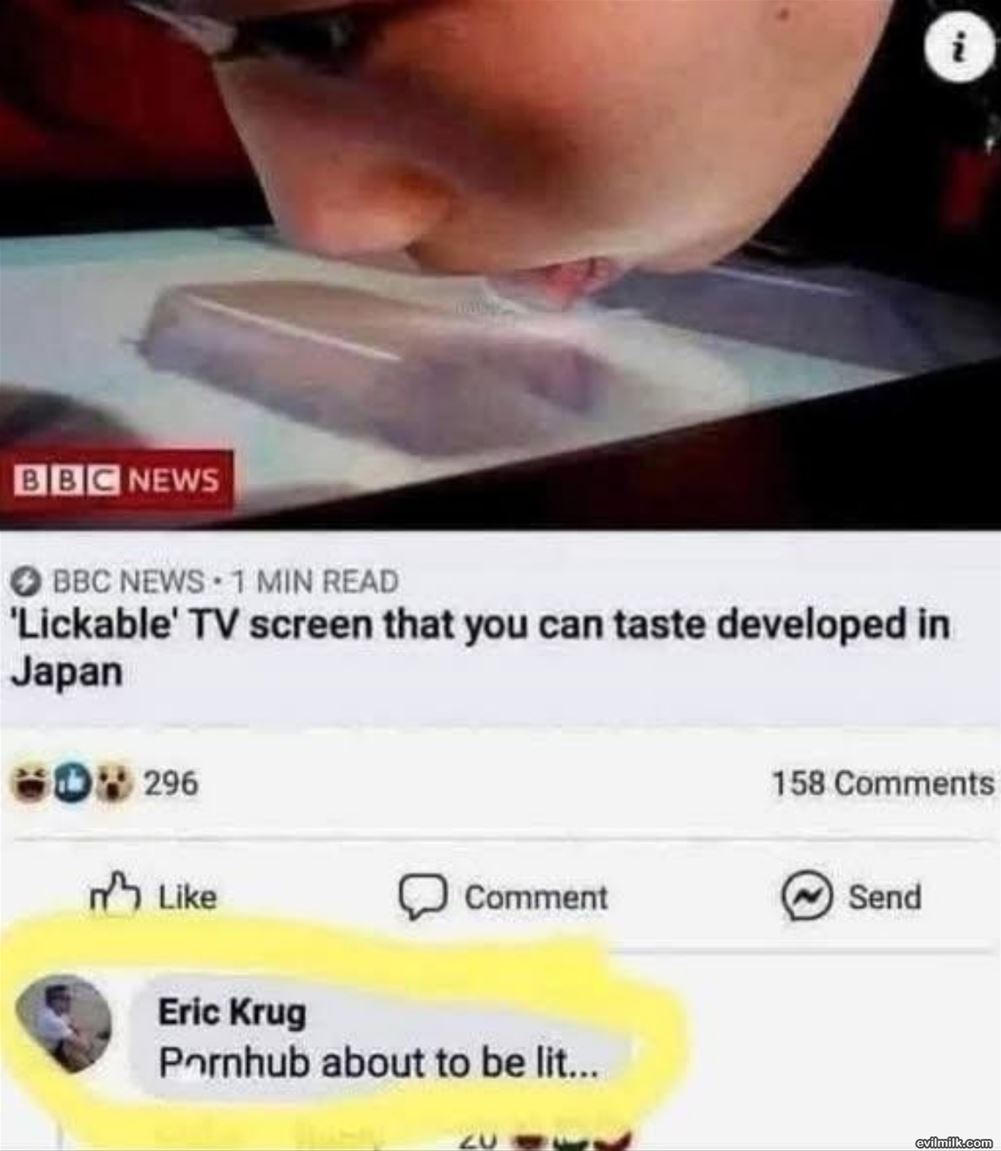
Task: Send the post via Messenger
Action: coord(852,897)
